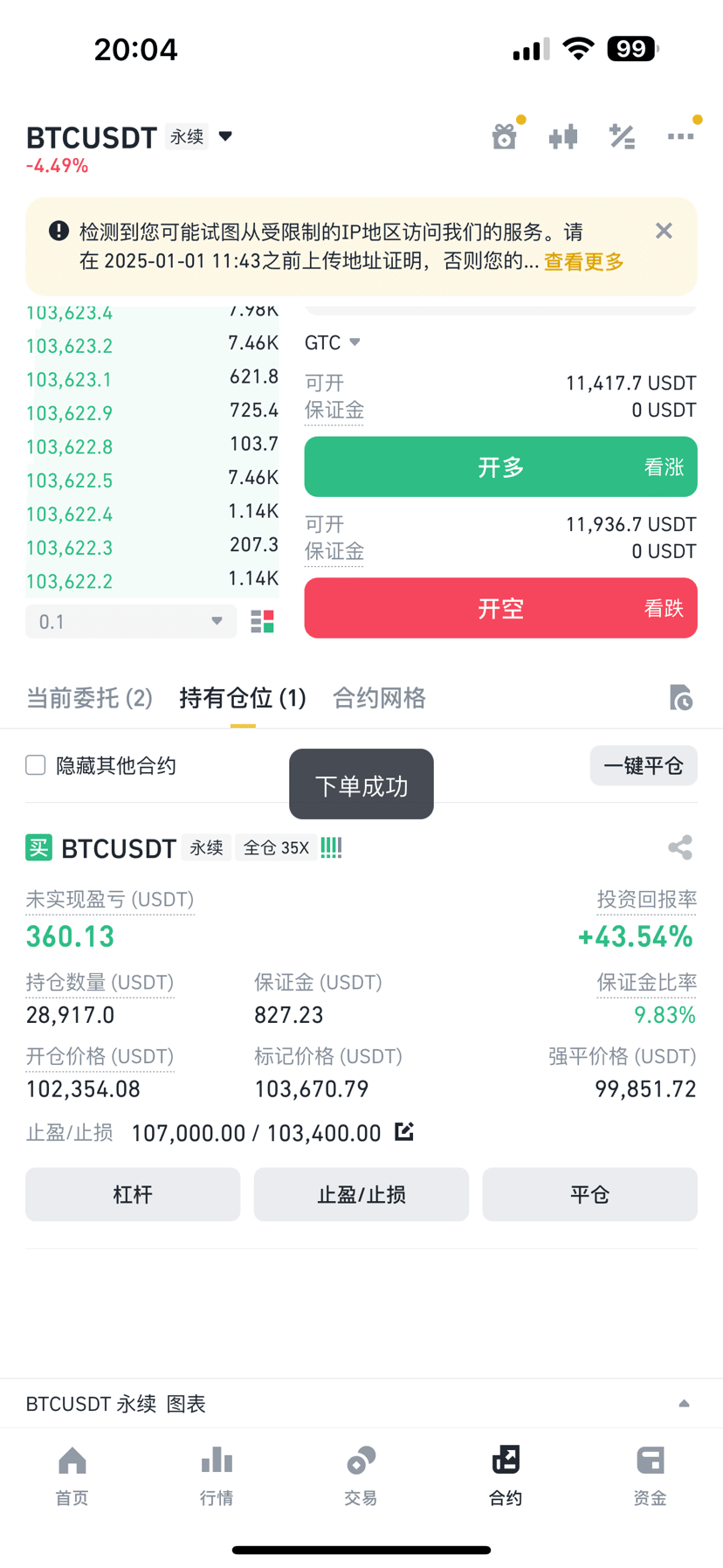The height and width of the screenshot is (1568, 723).
Task: Open the 0.1 price precision dropdown
Action: 131,621
